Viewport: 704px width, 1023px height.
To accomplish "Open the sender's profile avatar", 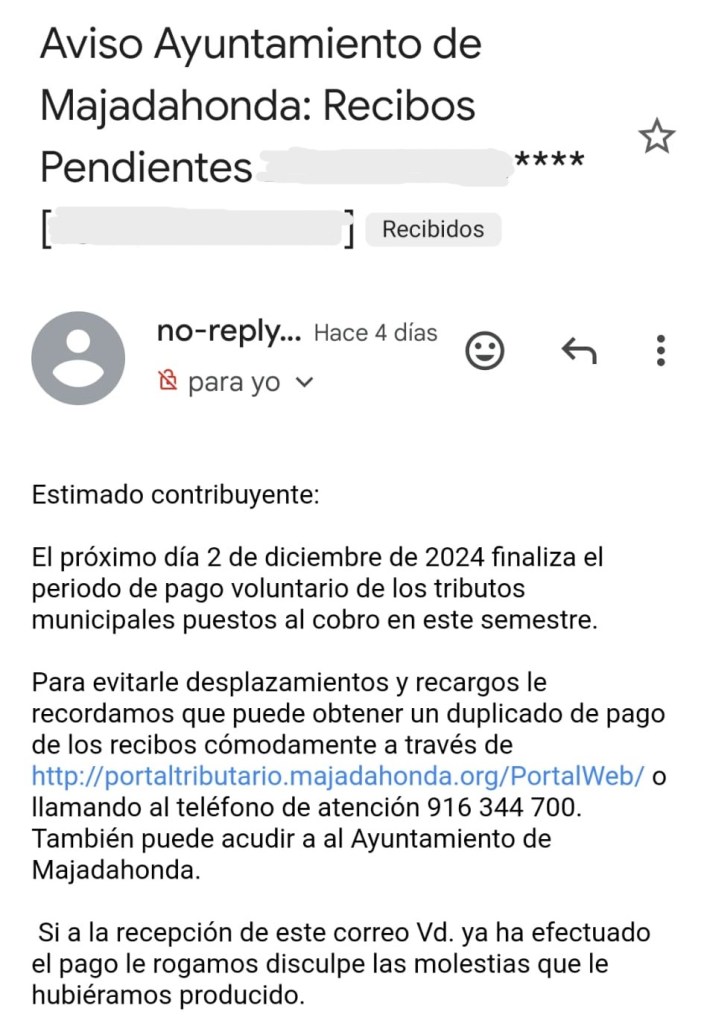I will 78,357.
